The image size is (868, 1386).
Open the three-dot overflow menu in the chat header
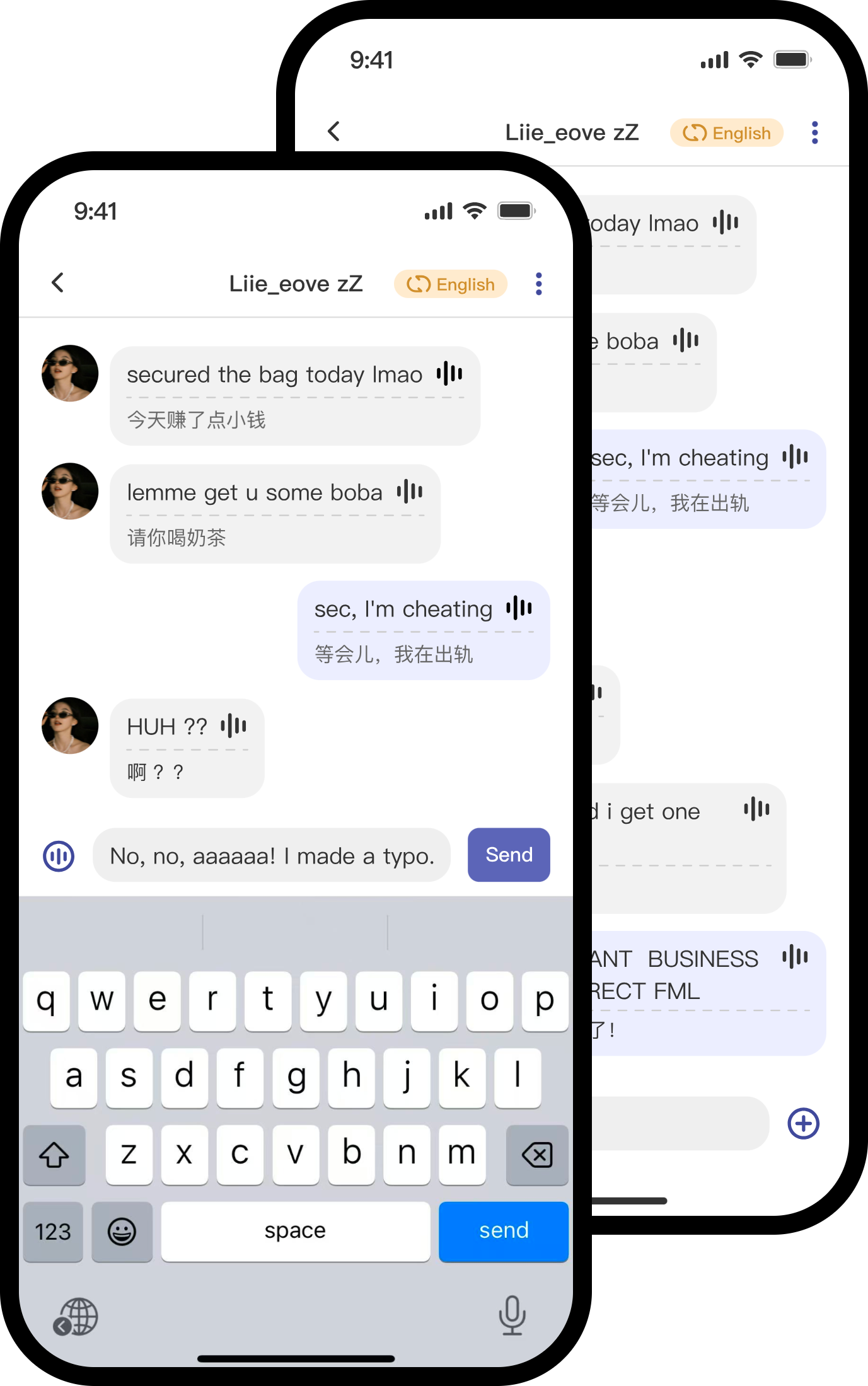pos(539,284)
